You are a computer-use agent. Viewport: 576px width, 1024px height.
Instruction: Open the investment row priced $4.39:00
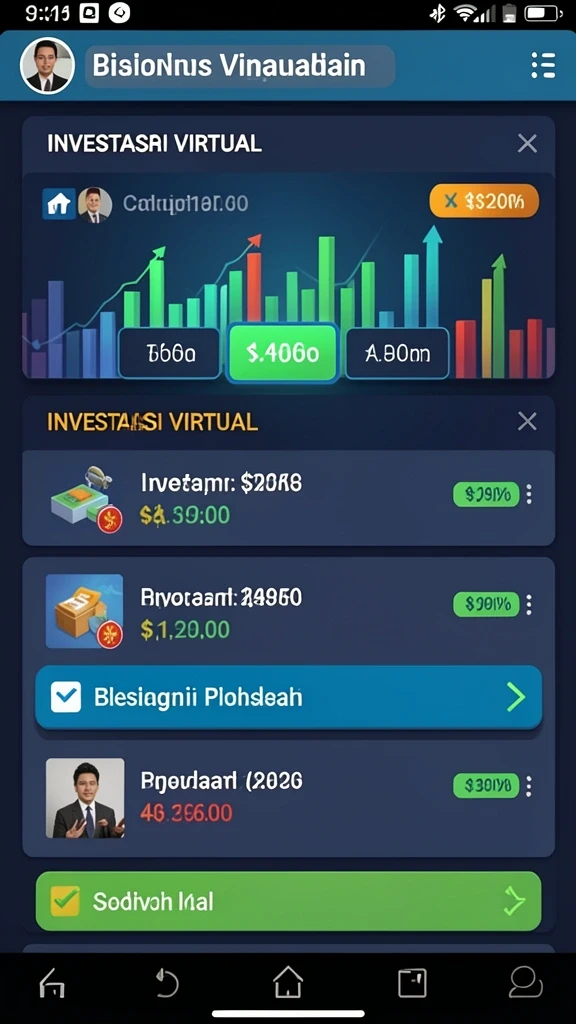[289, 498]
